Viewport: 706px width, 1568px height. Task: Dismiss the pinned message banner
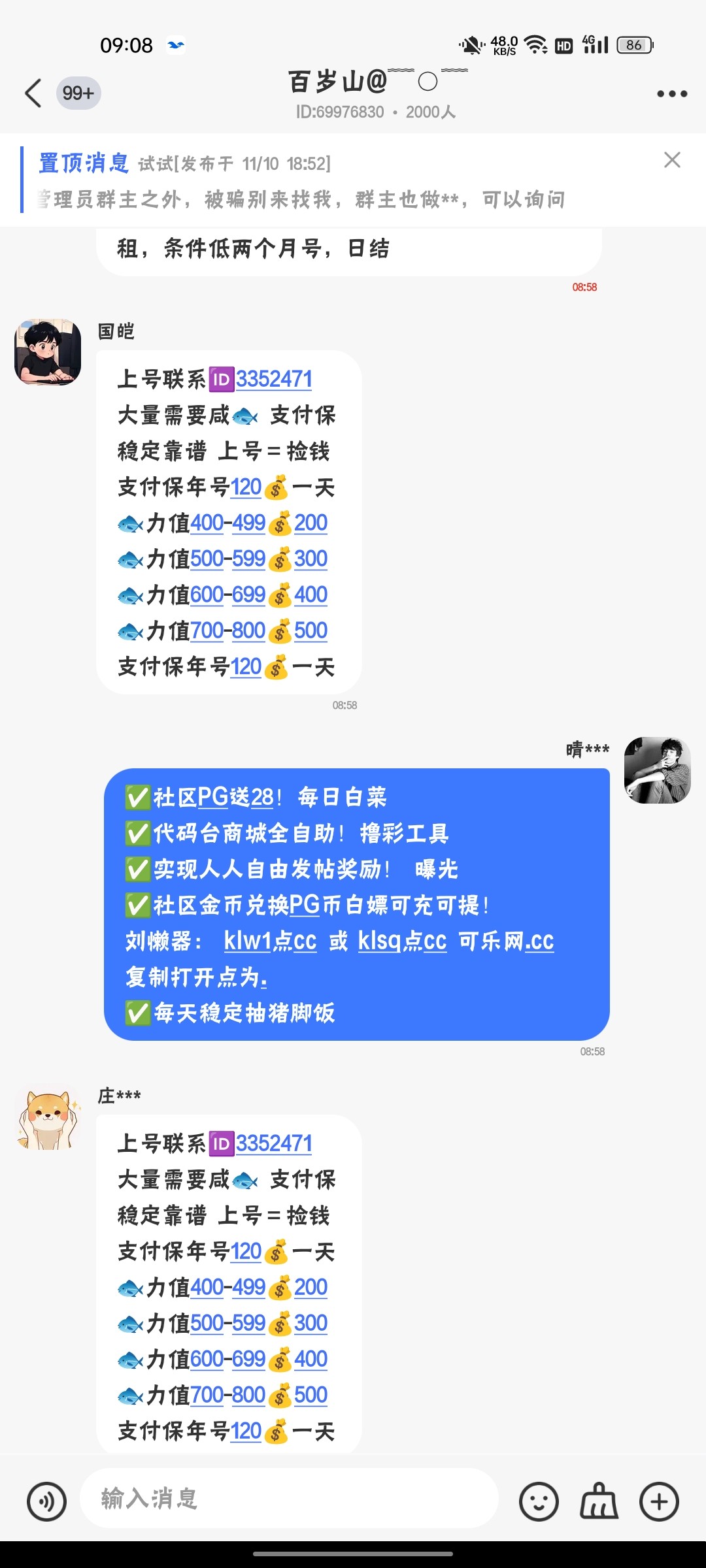[x=672, y=160]
